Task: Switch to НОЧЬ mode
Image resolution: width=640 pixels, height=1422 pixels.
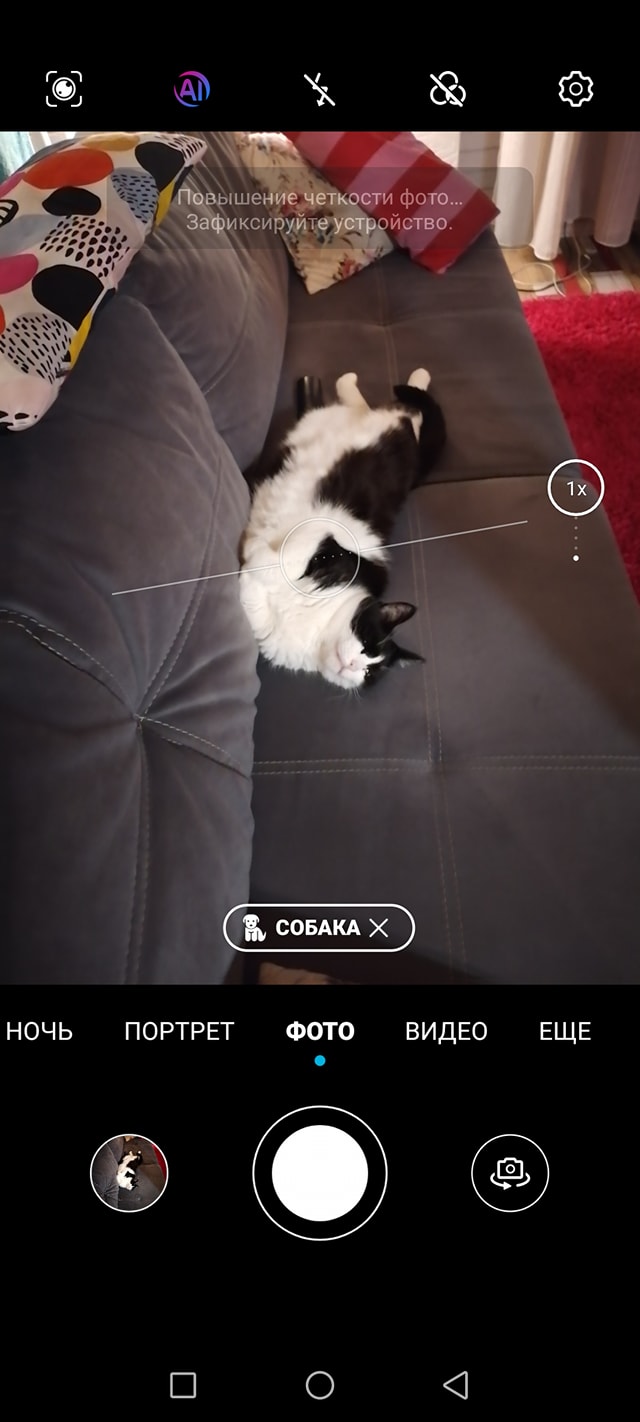Action: 40,1031
